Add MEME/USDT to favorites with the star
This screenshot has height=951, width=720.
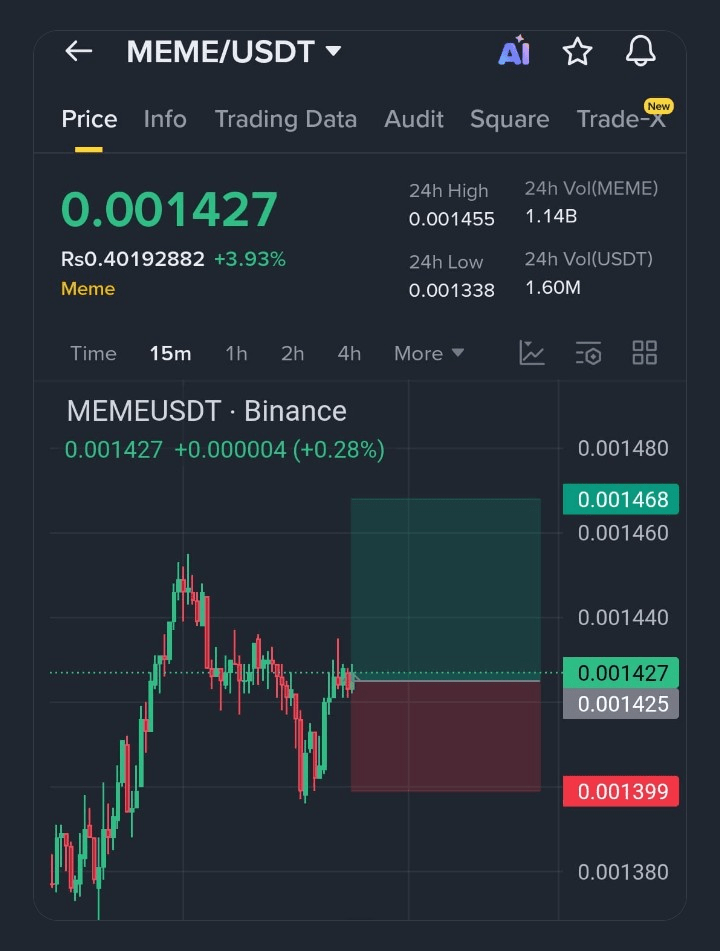click(578, 52)
